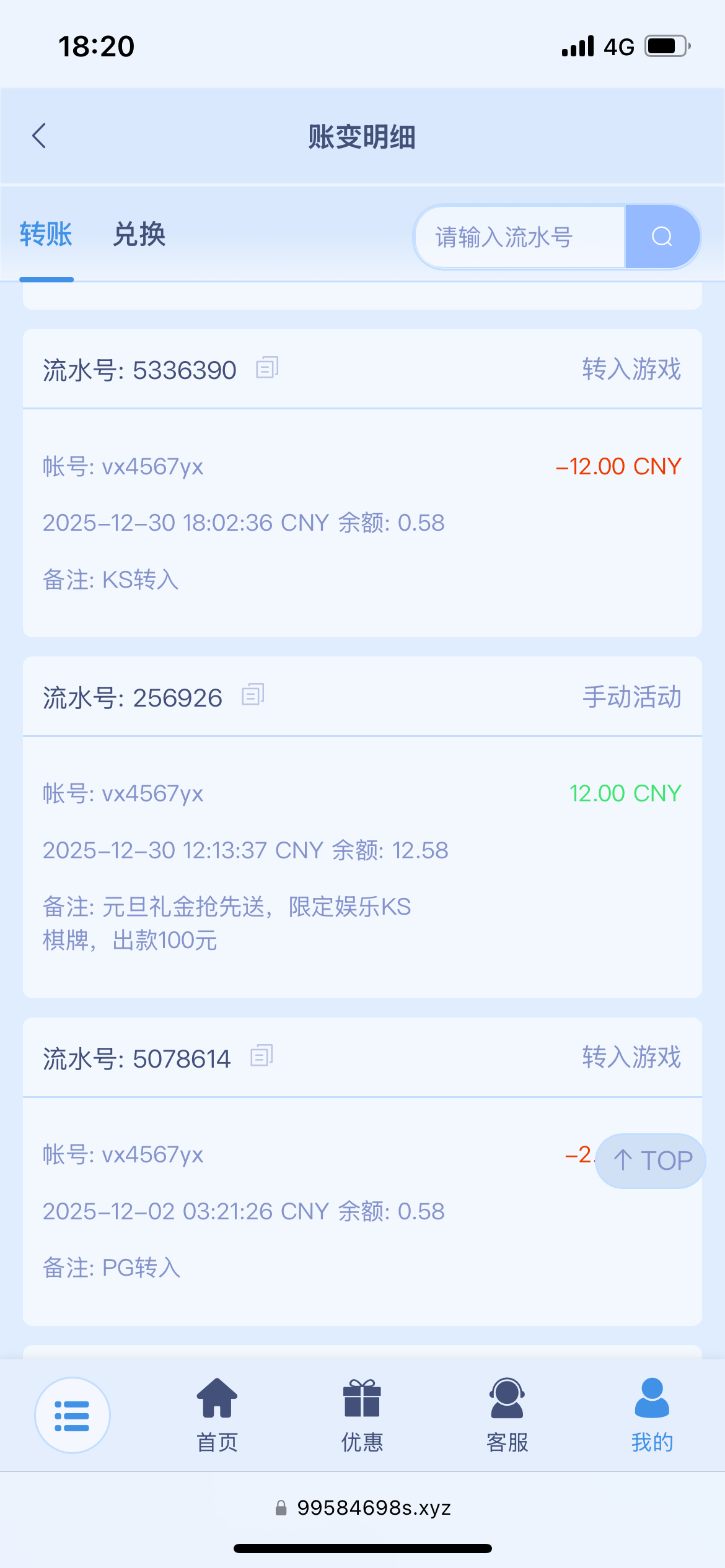
Task: Select the 转账 tab
Action: [x=46, y=235]
